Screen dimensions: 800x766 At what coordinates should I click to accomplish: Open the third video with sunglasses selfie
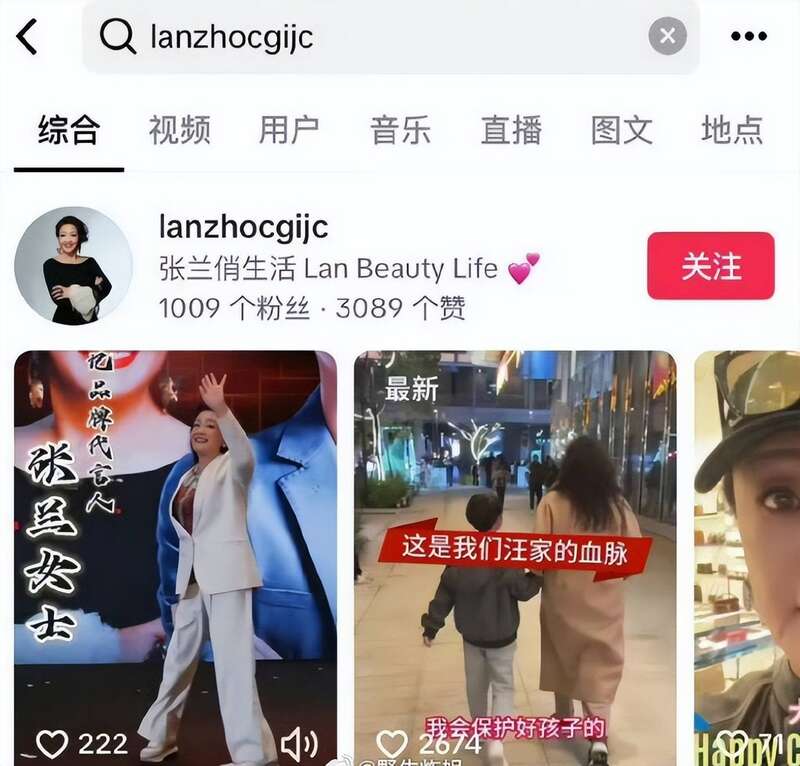(748, 540)
